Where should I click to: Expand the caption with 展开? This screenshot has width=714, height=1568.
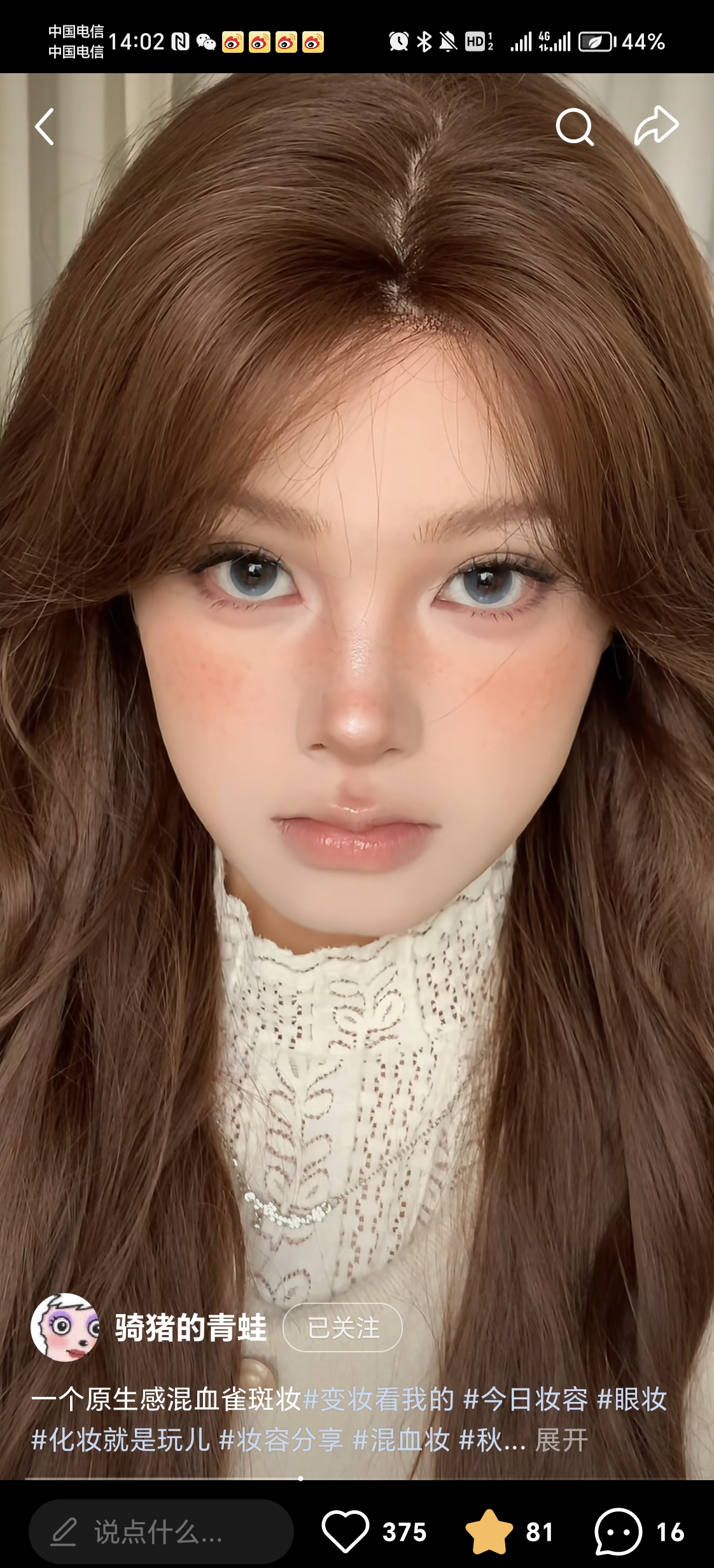point(562,1440)
